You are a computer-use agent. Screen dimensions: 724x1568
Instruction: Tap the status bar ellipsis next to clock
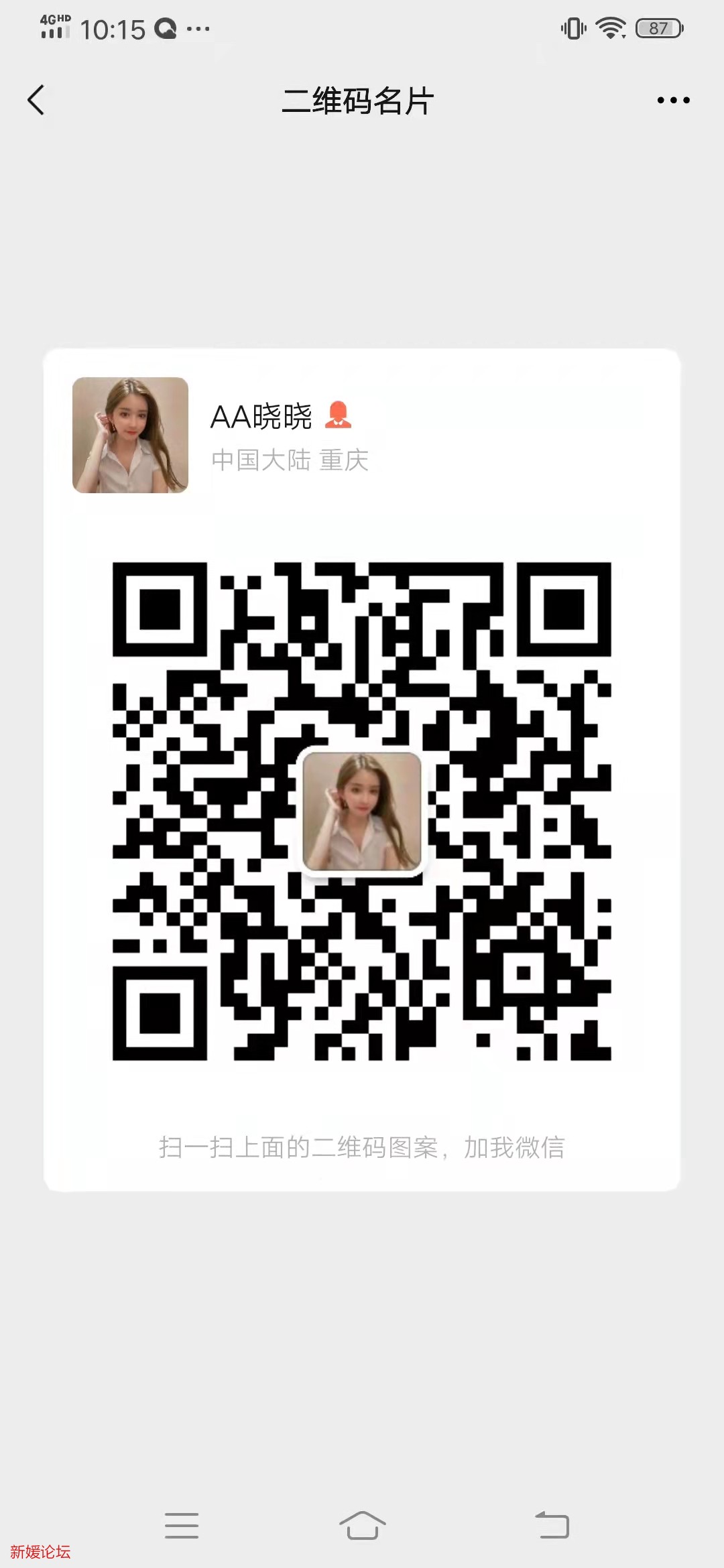(x=198, y=28)
